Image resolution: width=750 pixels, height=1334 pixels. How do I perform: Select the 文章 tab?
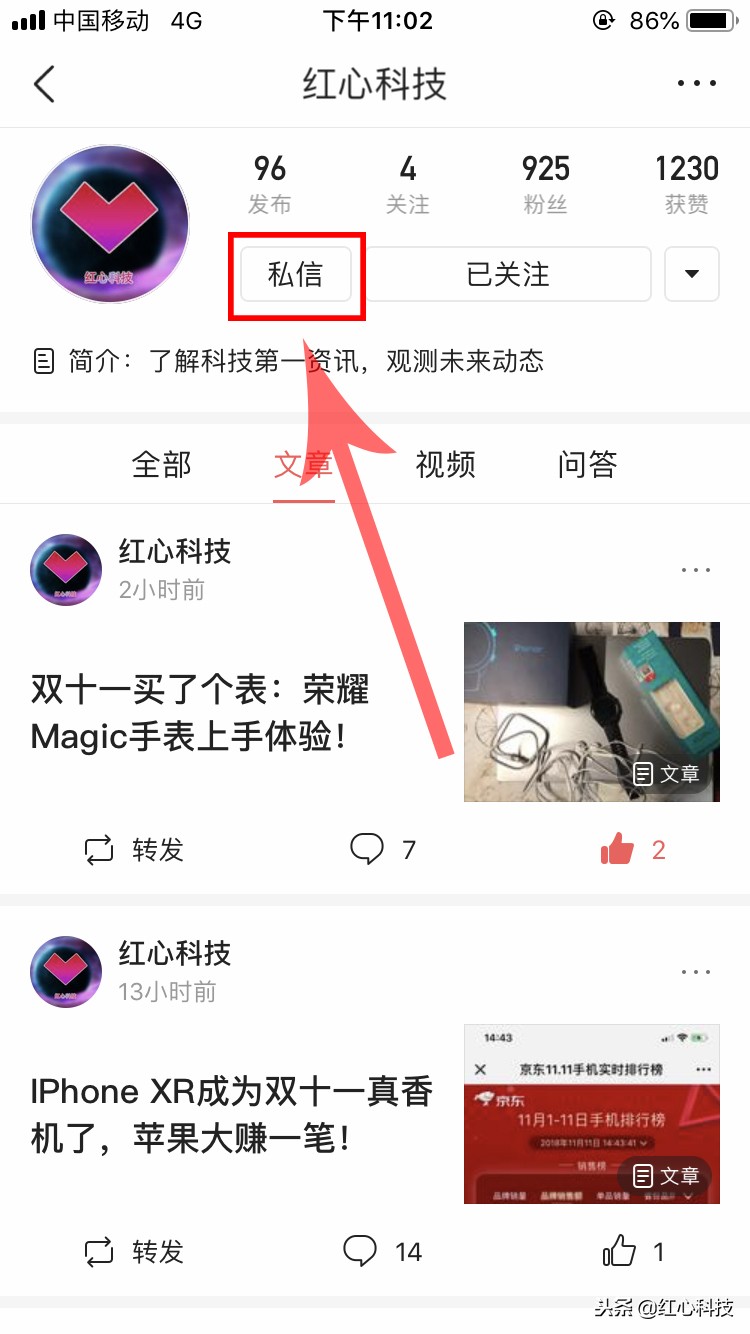point(304,465)
